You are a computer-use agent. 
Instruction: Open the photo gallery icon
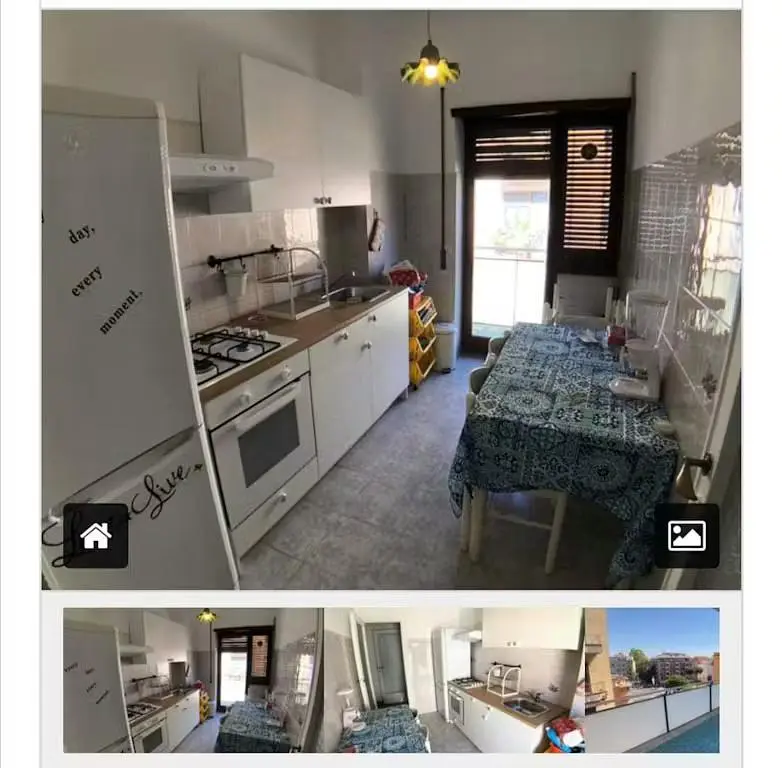coord(687,536)
